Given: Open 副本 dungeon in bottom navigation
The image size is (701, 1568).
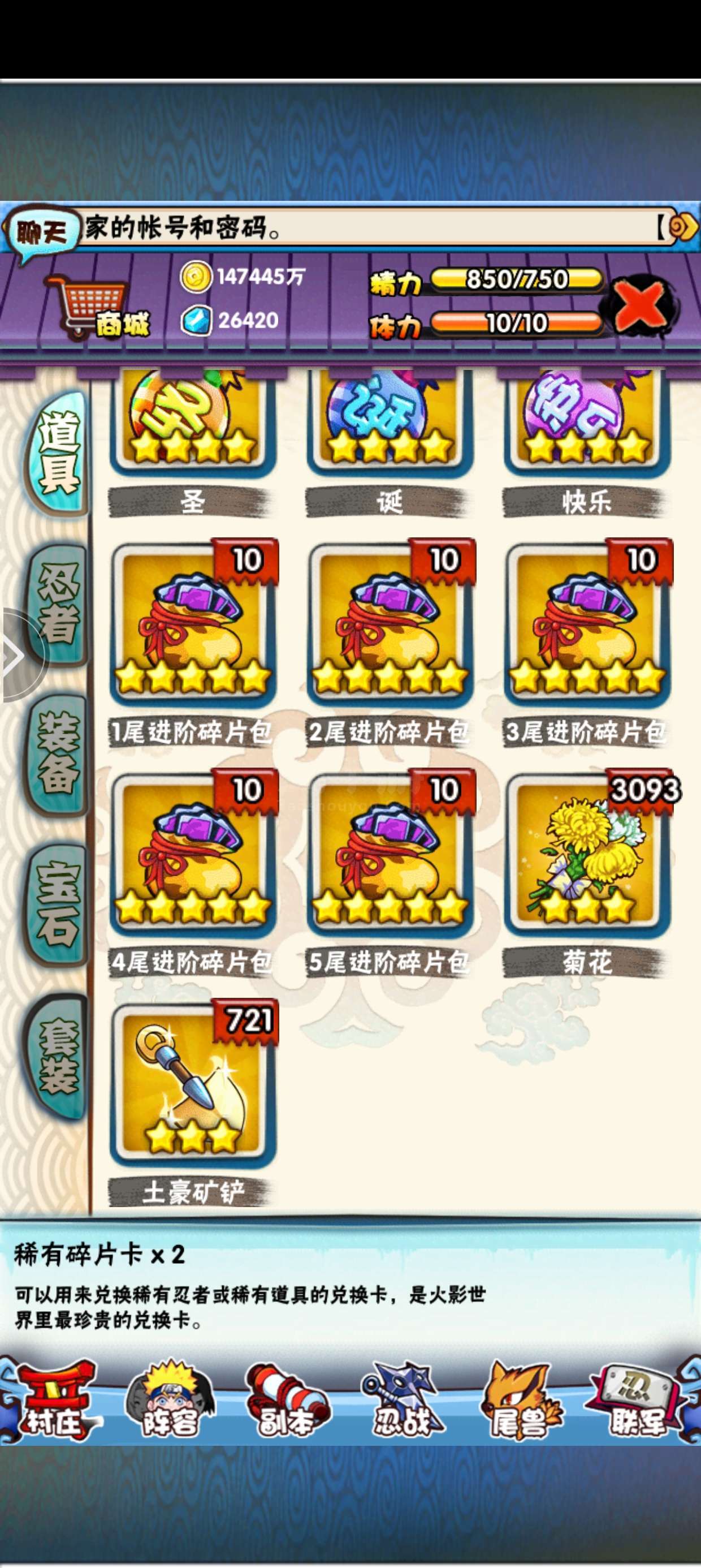Looking at the screenshot, I should tap(286, 1401).
